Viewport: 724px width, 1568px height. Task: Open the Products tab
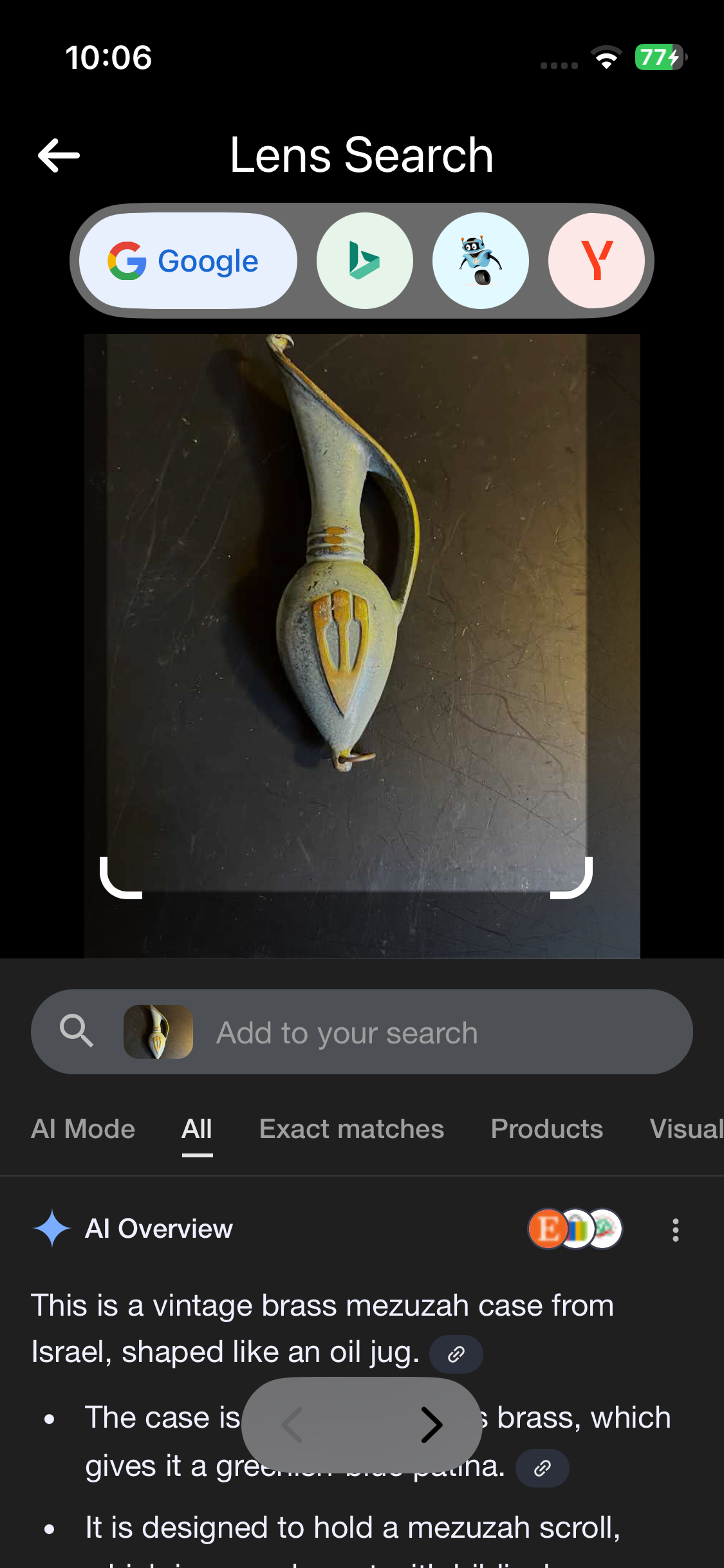click(546, 1128)
